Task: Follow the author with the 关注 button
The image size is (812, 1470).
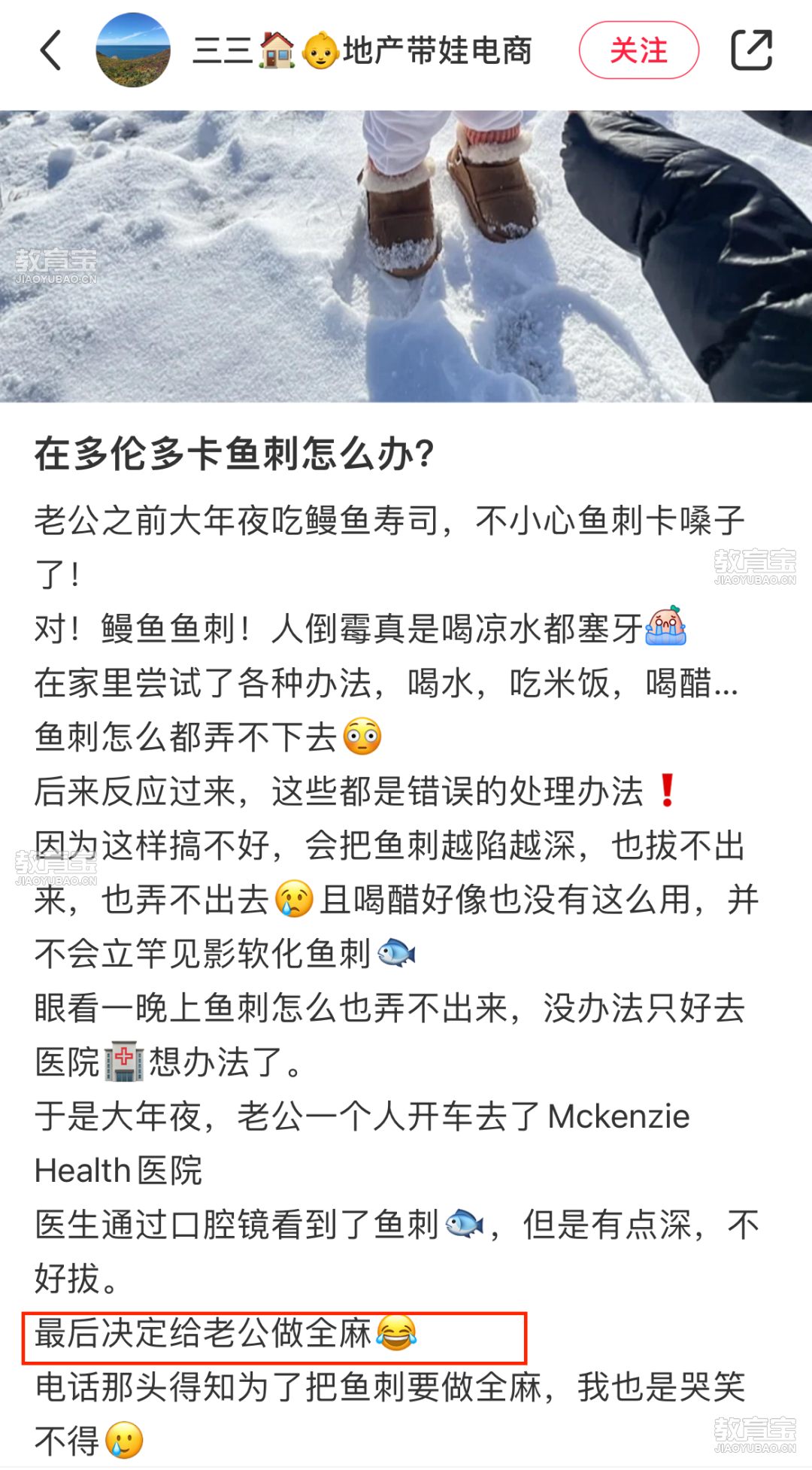Action: click(638, 50)
